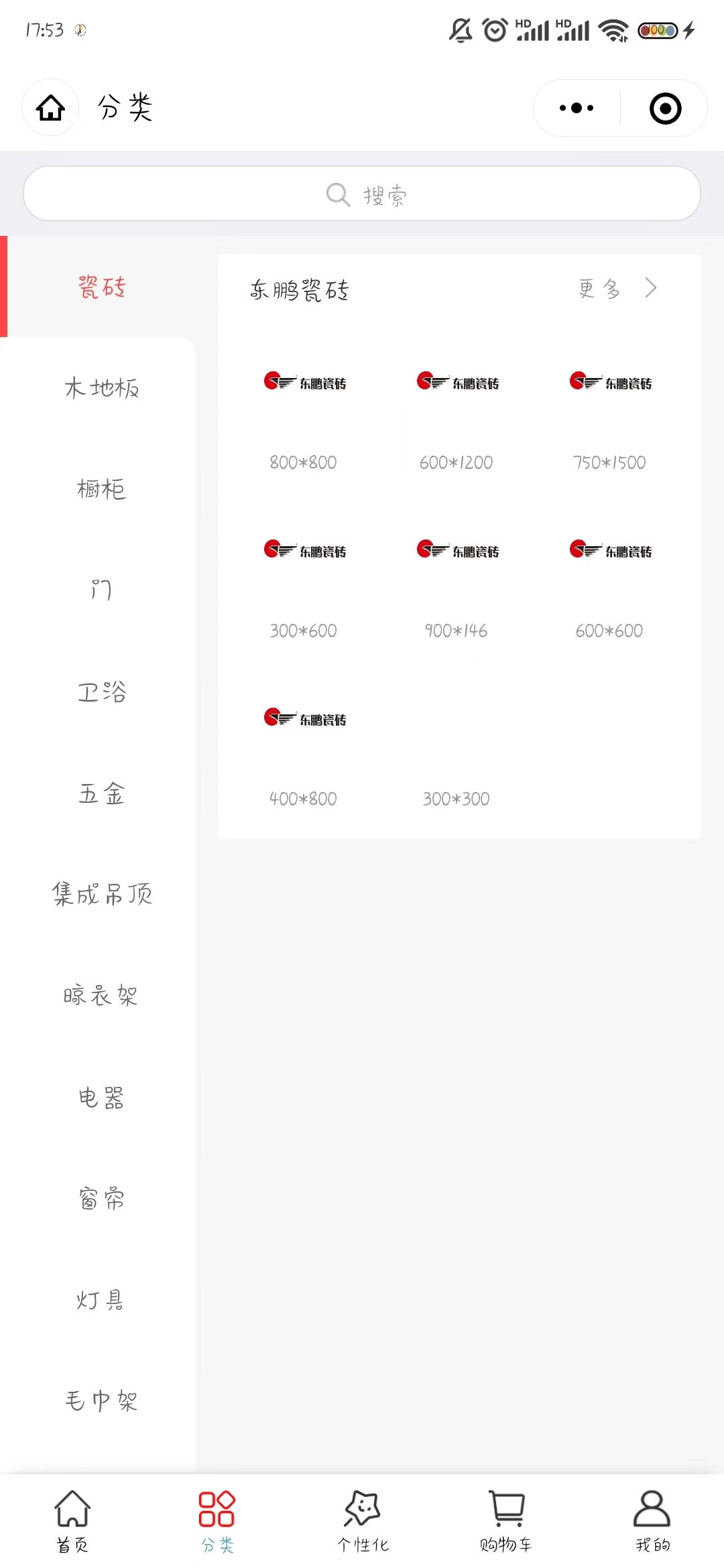724x1568 pixels.
Task: Select the 电器 category
Action: [x=101, y=1097]
